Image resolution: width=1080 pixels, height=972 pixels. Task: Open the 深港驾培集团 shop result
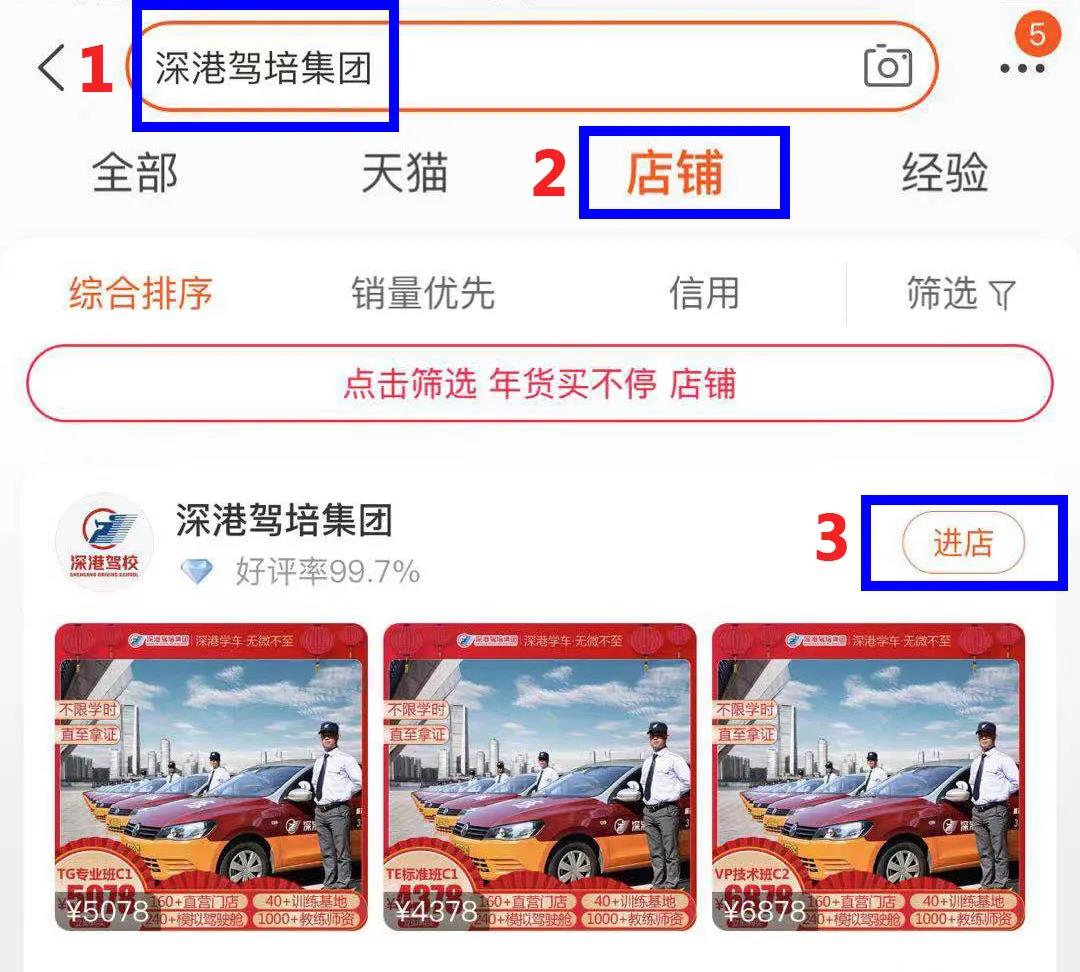284,521
